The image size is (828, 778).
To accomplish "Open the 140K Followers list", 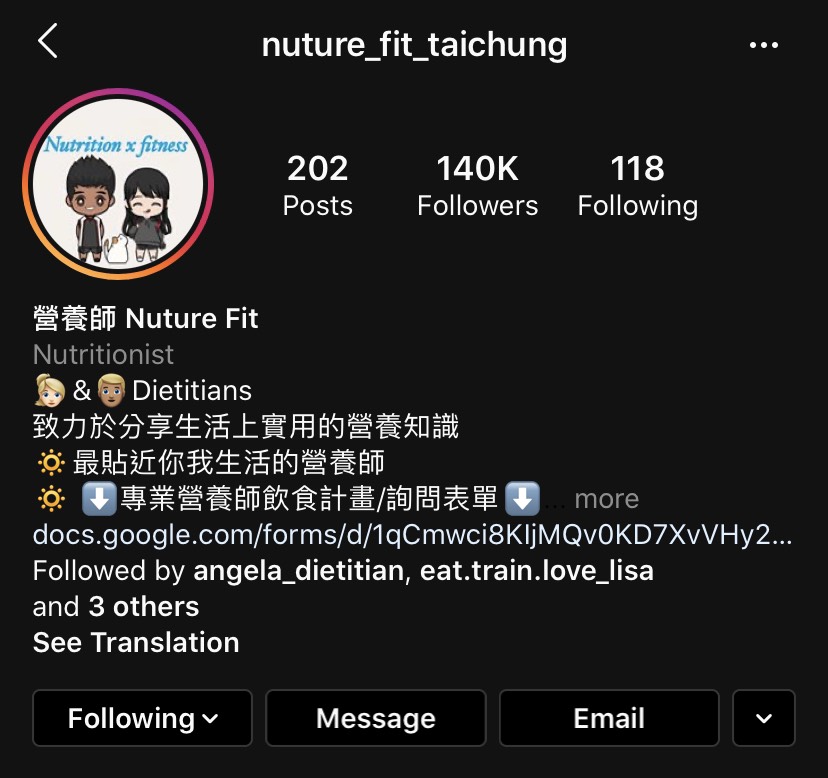I will 477,186.
